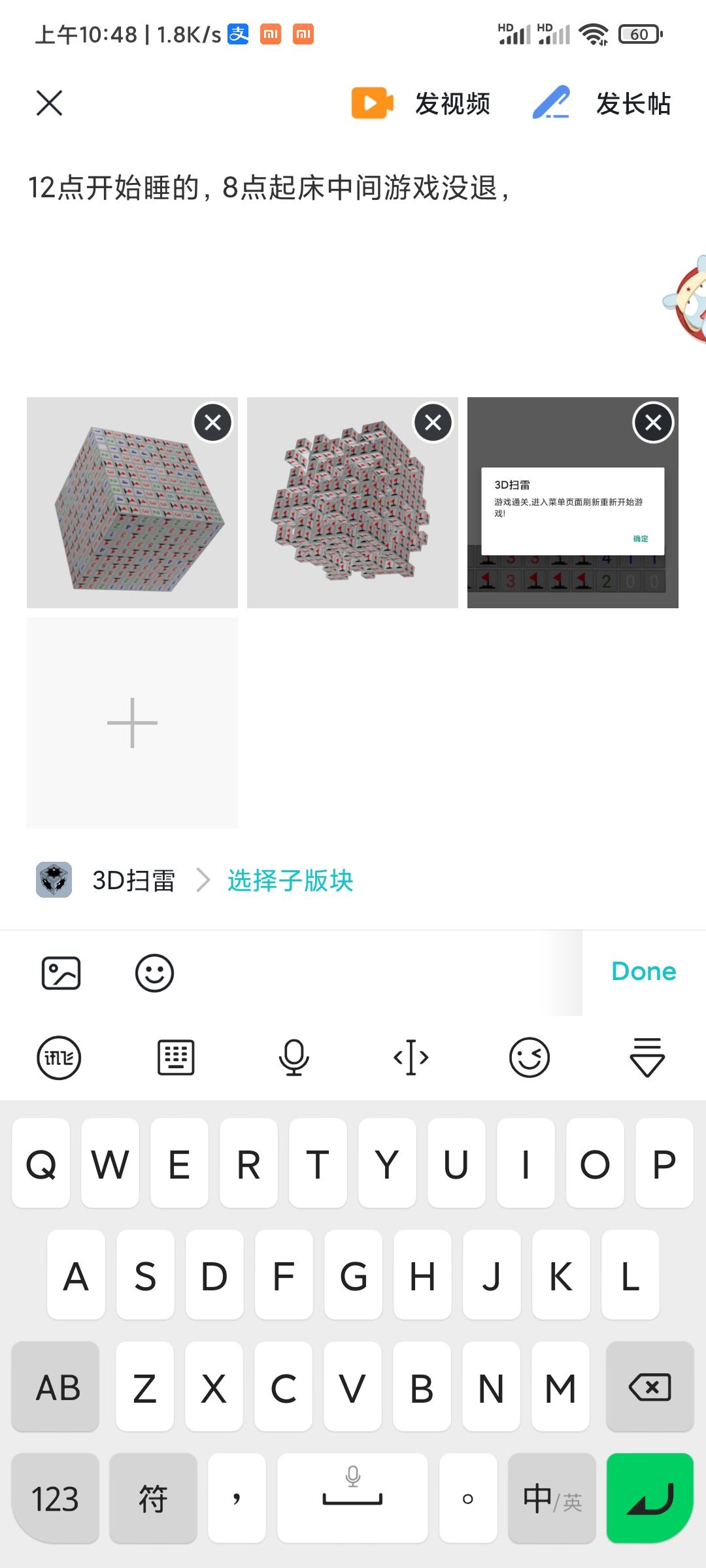The height and width of the screenshot is (1568, 706).
Task: Open image picker above the keyboard
Action: (61, 972)
